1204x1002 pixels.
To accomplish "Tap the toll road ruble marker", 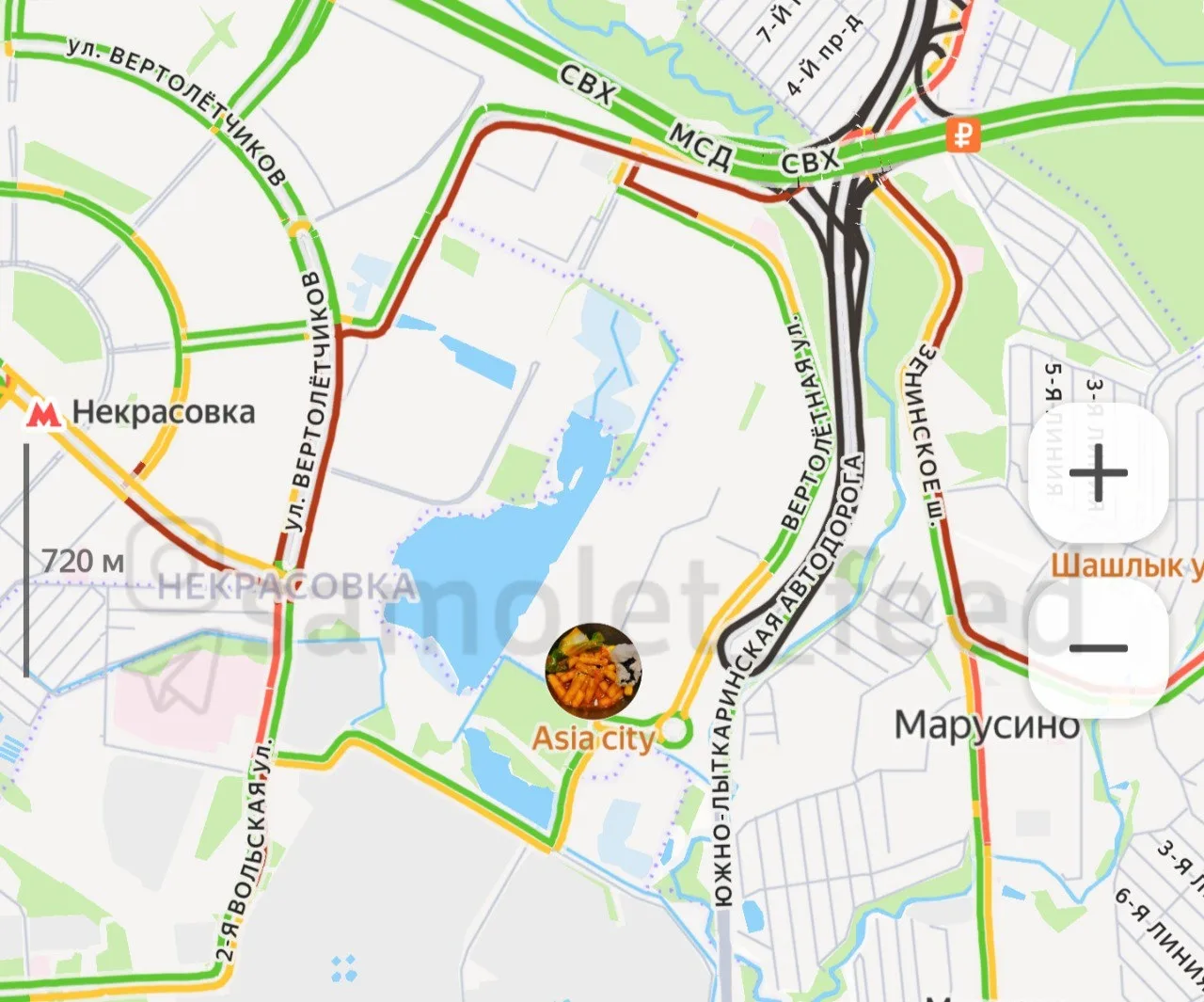I will click(963, 135).
